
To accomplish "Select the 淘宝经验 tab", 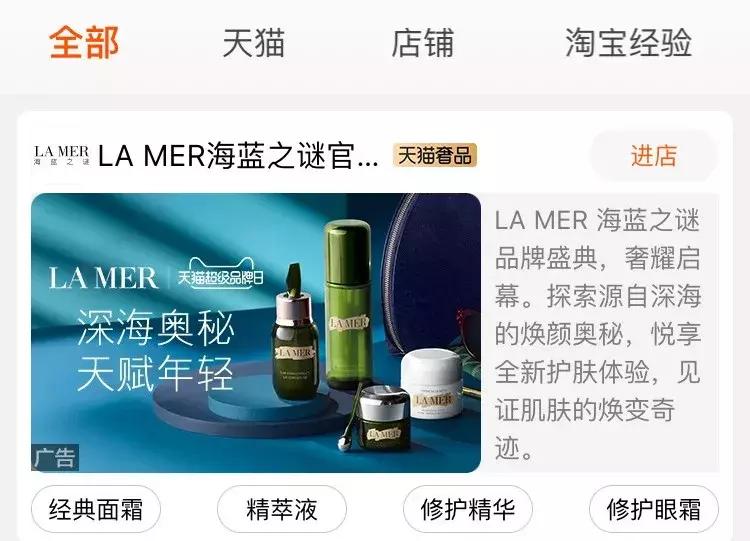I will pos(628,43).
